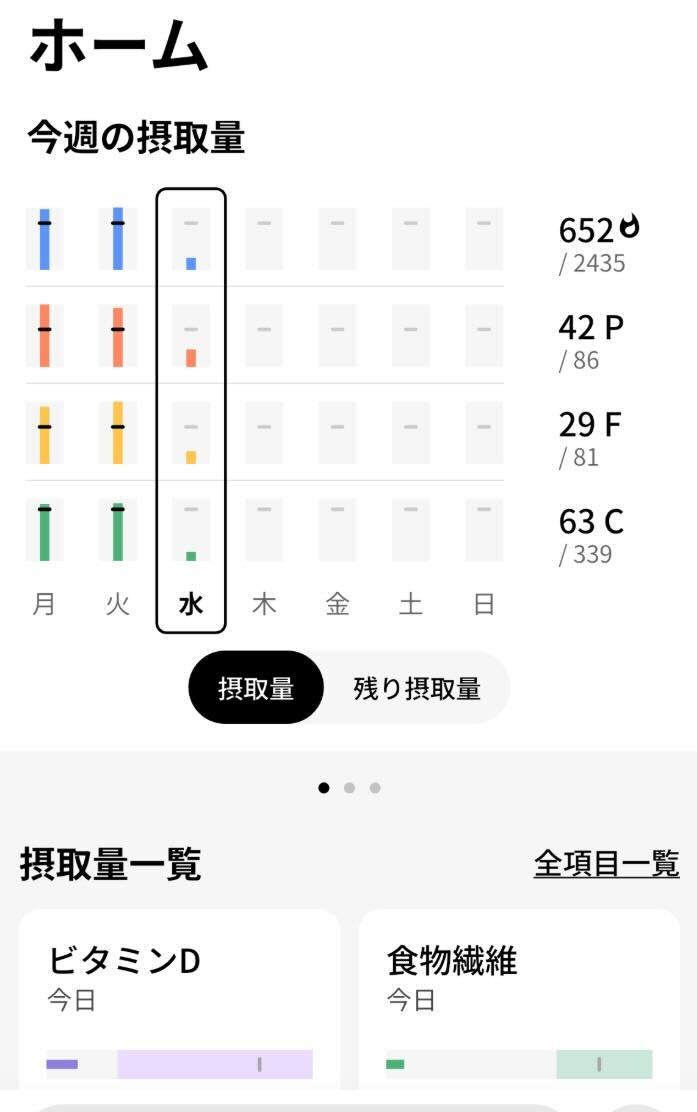Open the 食物繊維 intake card
697x1112 pixels.
pos(519,1000)
